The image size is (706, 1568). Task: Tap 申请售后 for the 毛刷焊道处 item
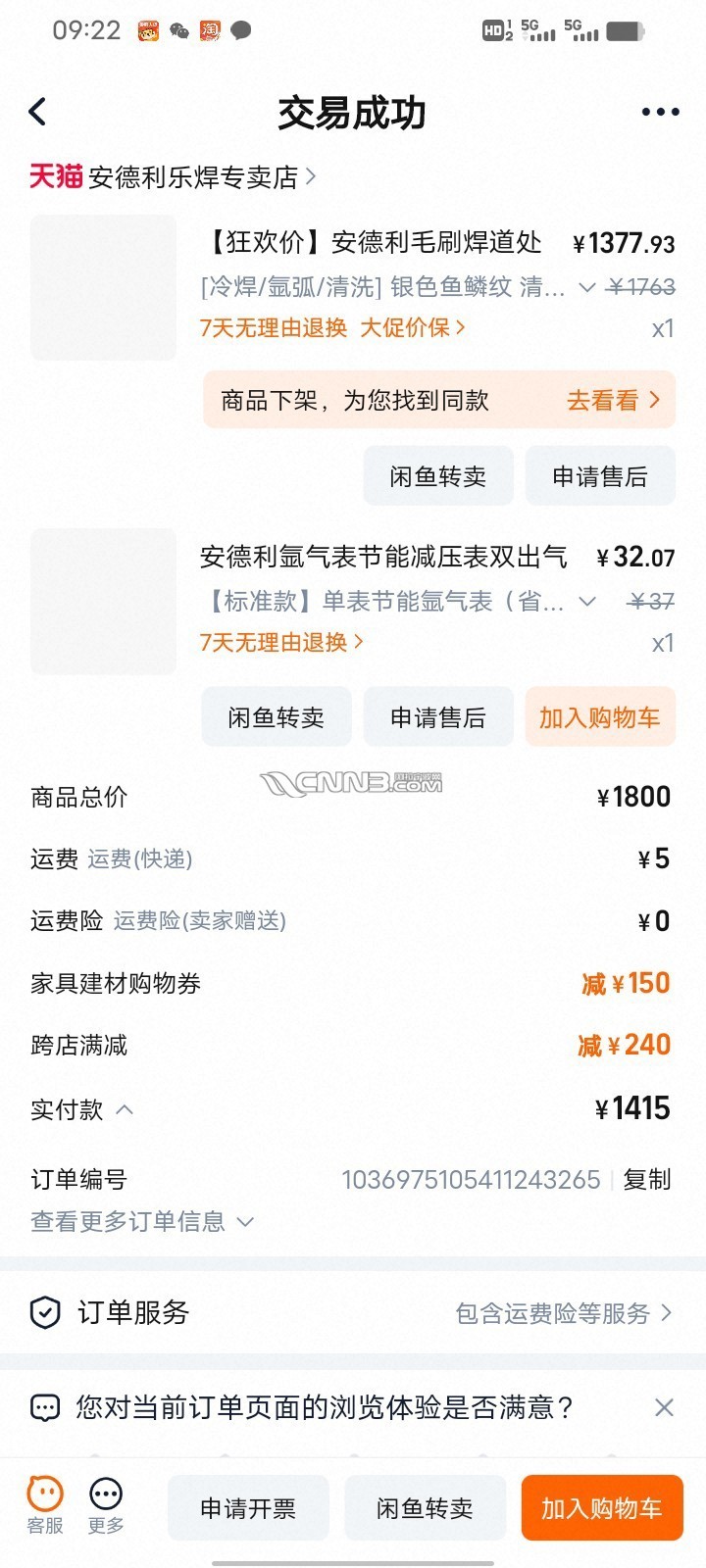[599, 476]
